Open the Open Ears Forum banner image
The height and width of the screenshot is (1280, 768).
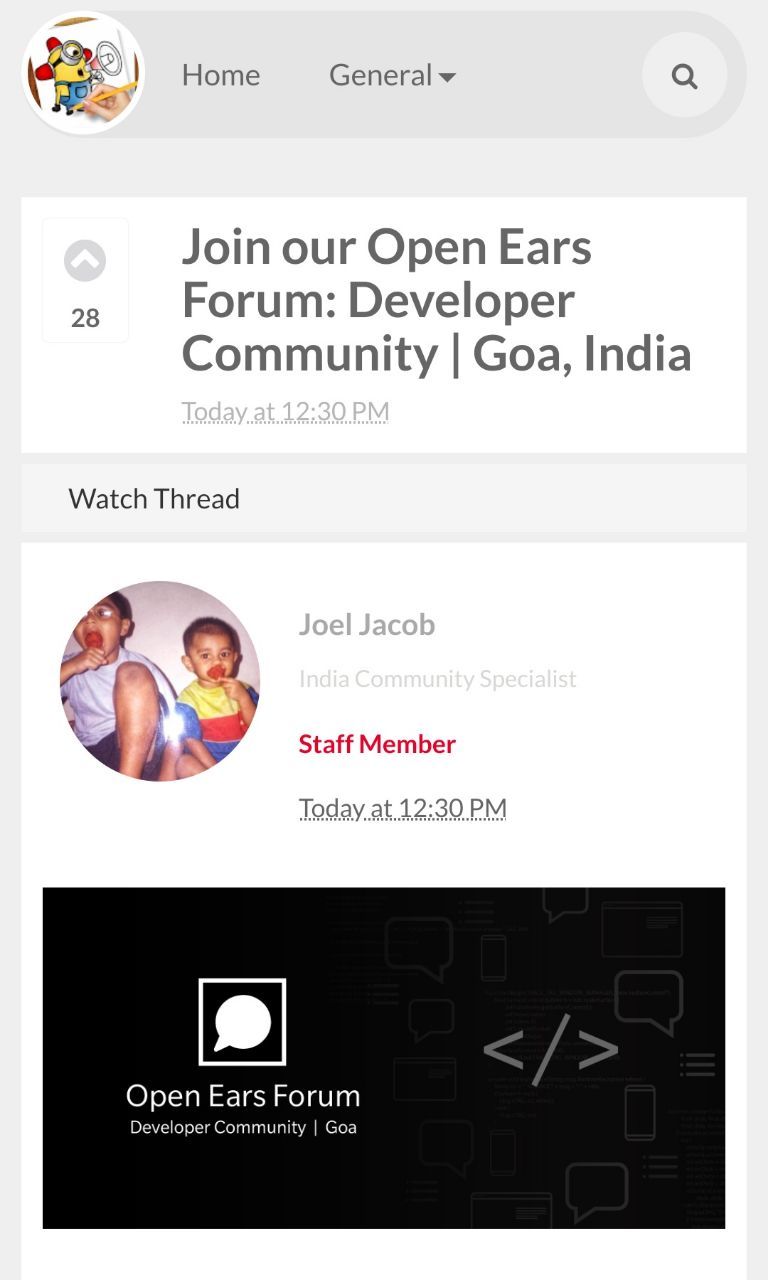click(x=384, y=1058)
